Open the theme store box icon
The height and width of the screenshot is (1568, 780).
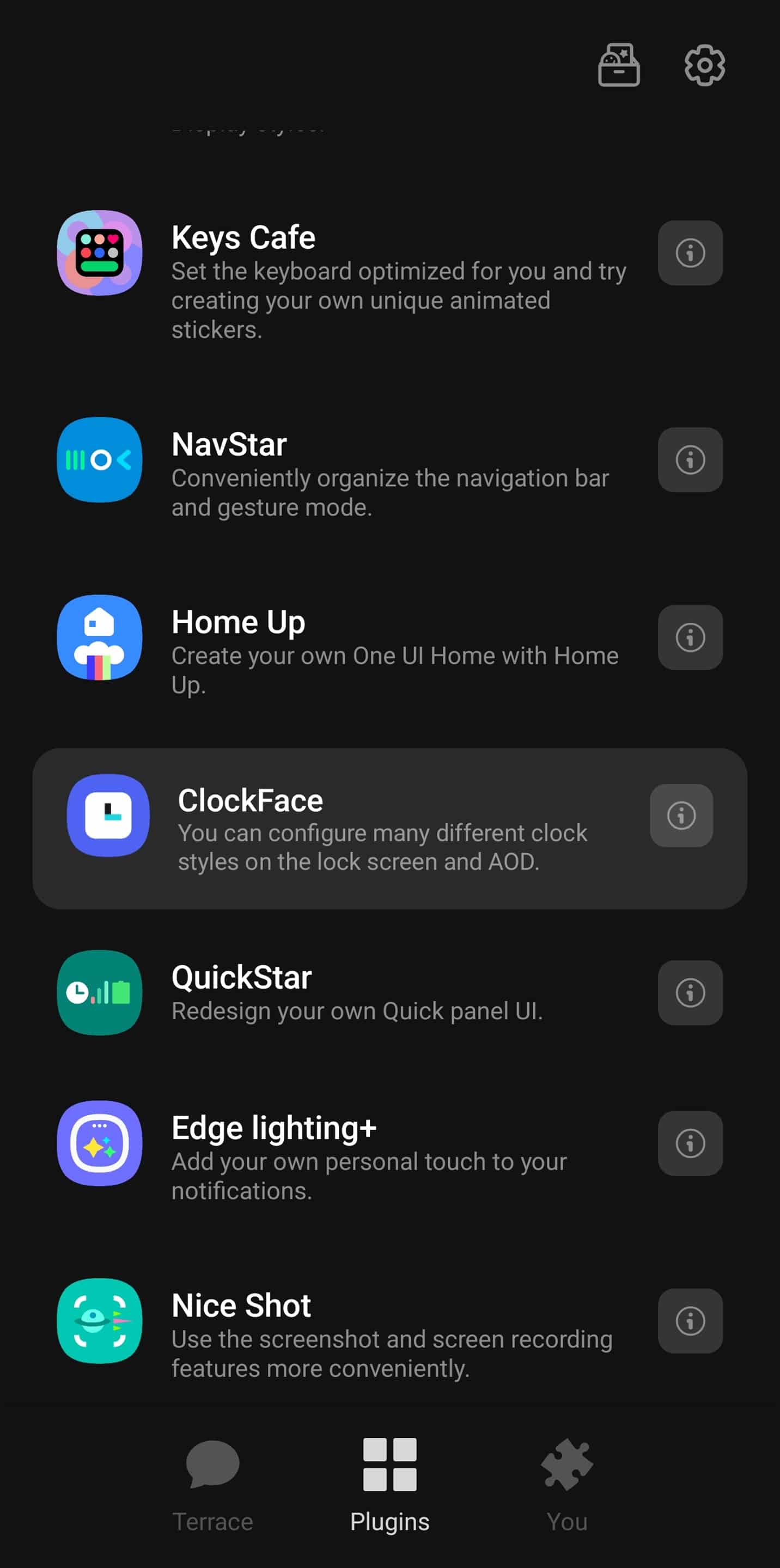tap(618, 65)
